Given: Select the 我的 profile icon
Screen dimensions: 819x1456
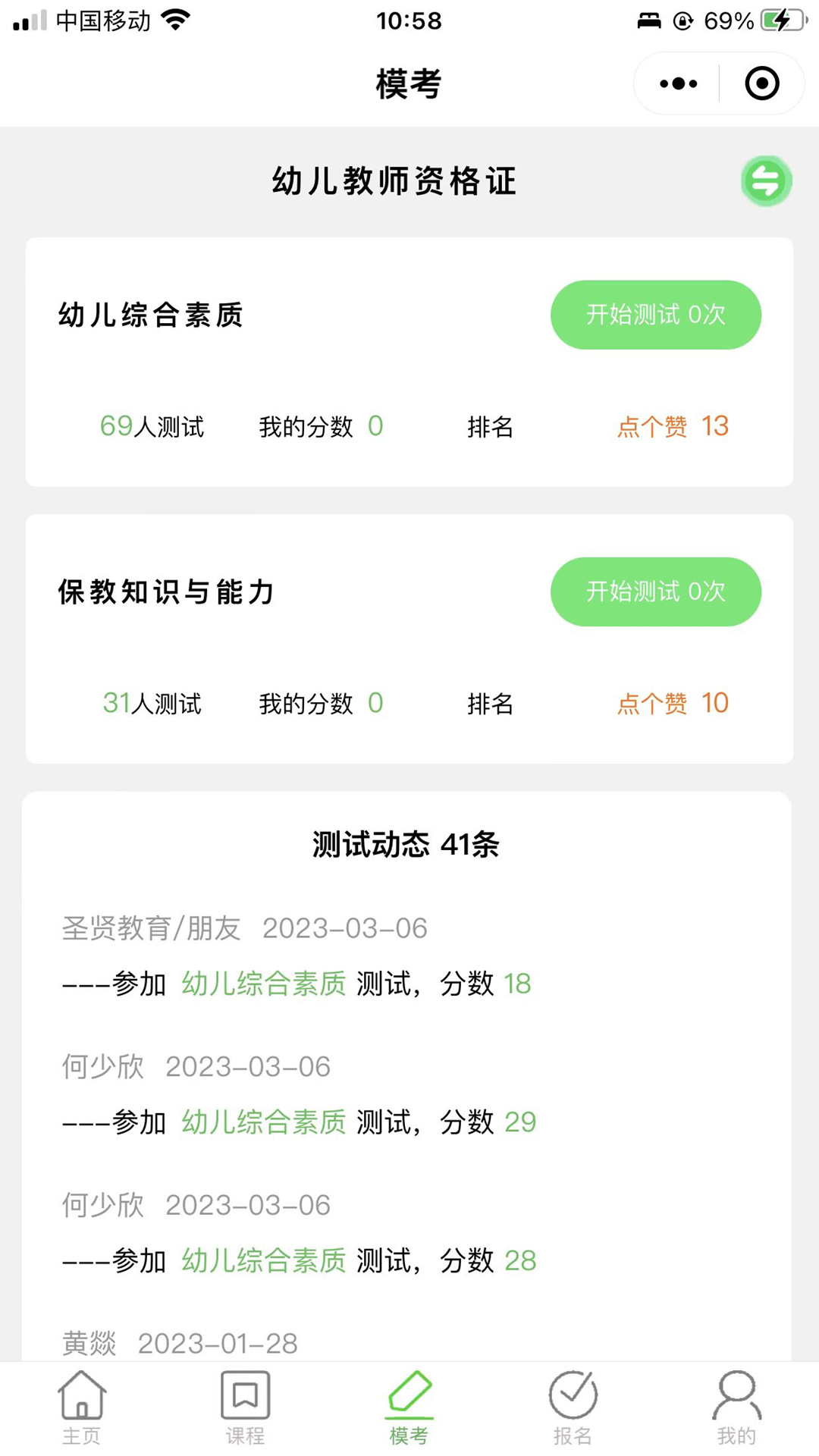Looking at the screenshot, I should pyautogui.click(x=736, y=1398).
